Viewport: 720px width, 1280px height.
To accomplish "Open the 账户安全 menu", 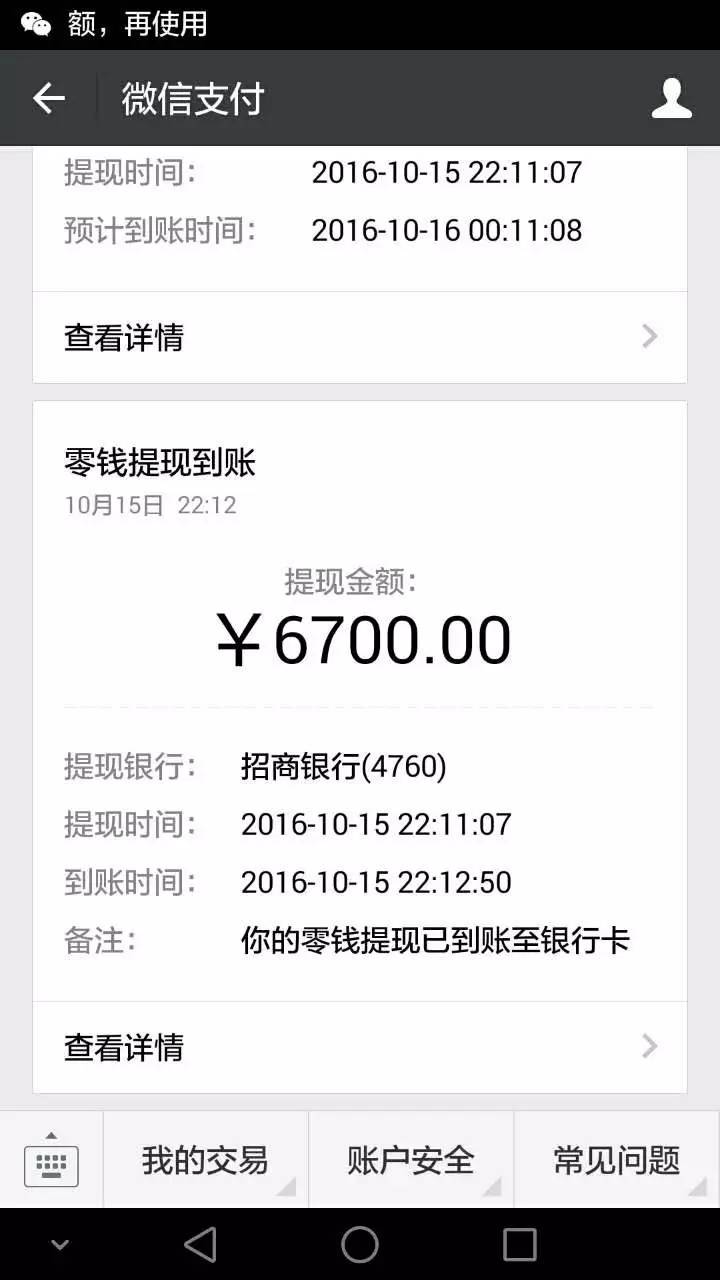I will [x=411, y=1160].
